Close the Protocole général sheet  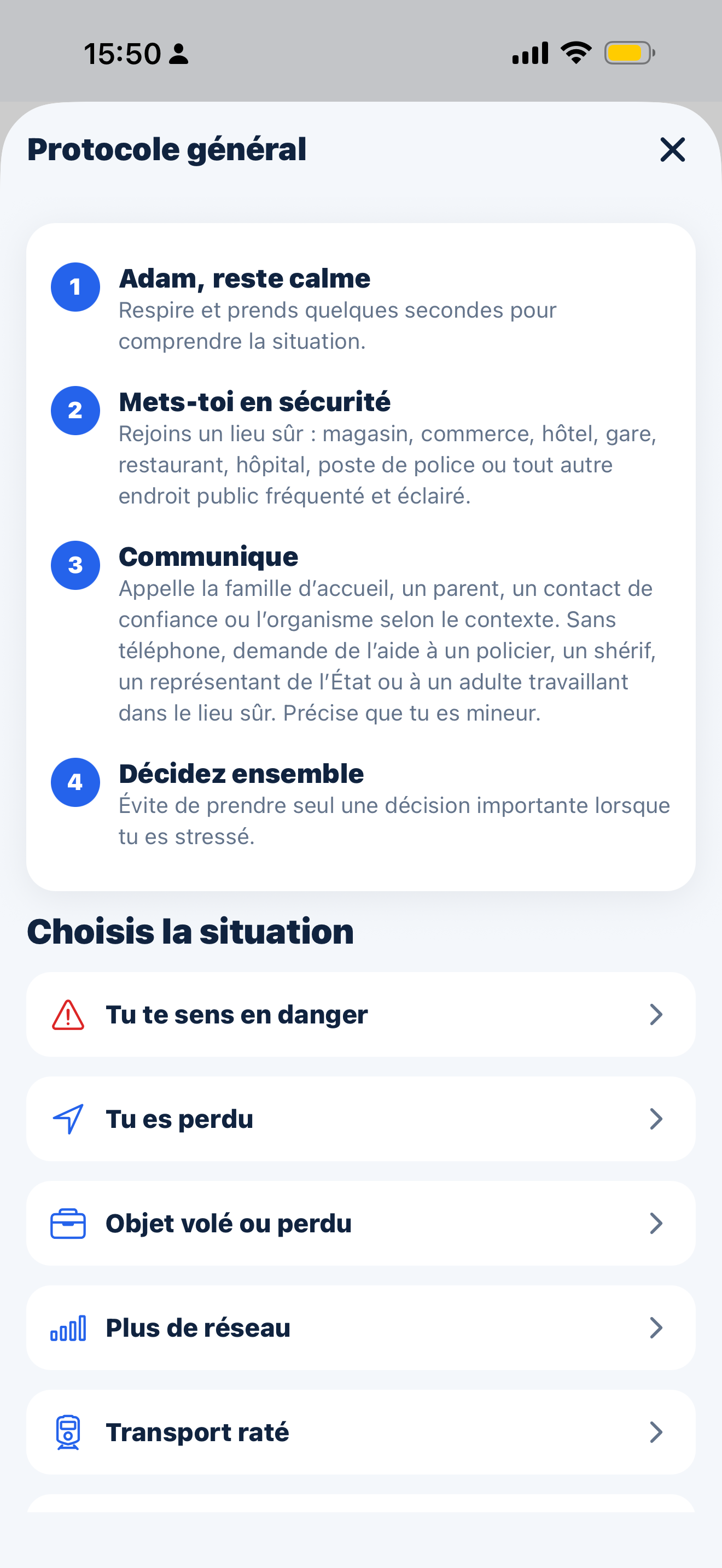[672, 150]
